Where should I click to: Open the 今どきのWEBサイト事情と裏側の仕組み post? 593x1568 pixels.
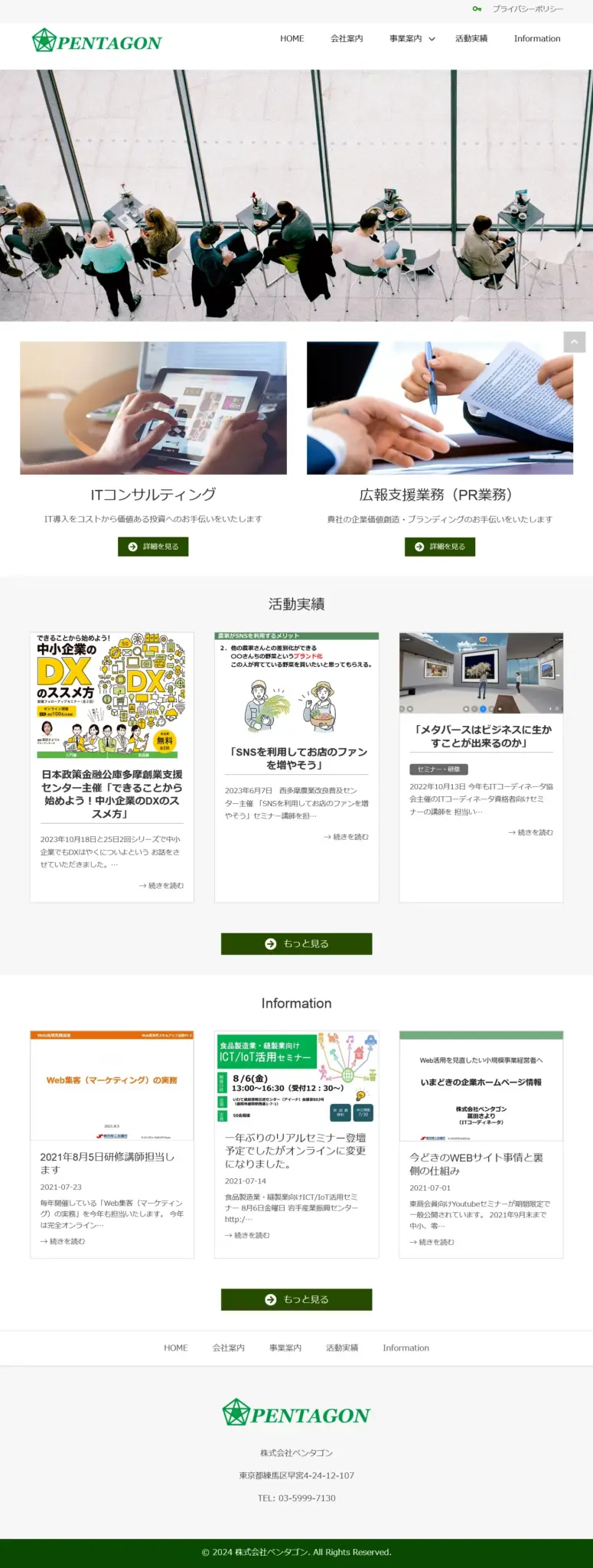pyautogui.click(x=476, y=1164)
